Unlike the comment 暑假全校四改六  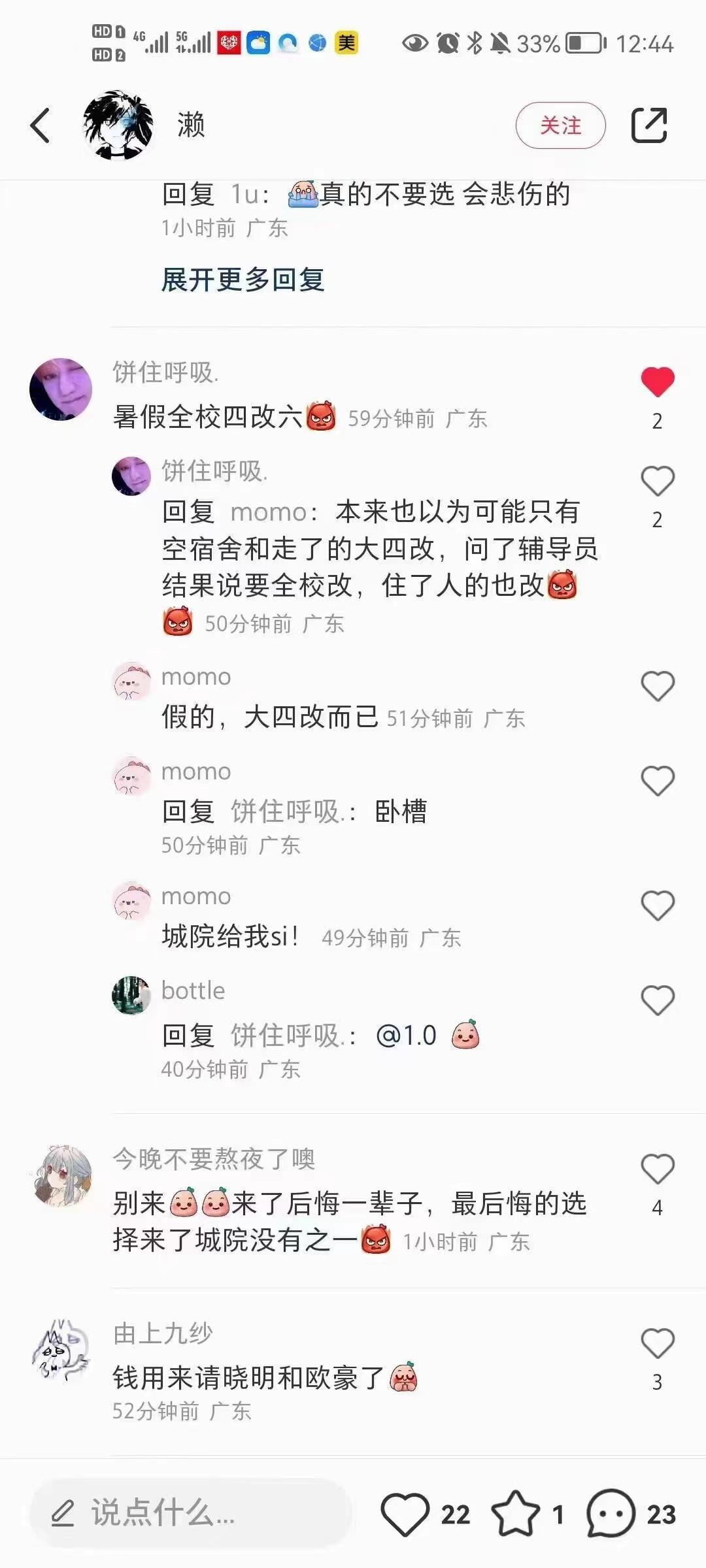657,382
